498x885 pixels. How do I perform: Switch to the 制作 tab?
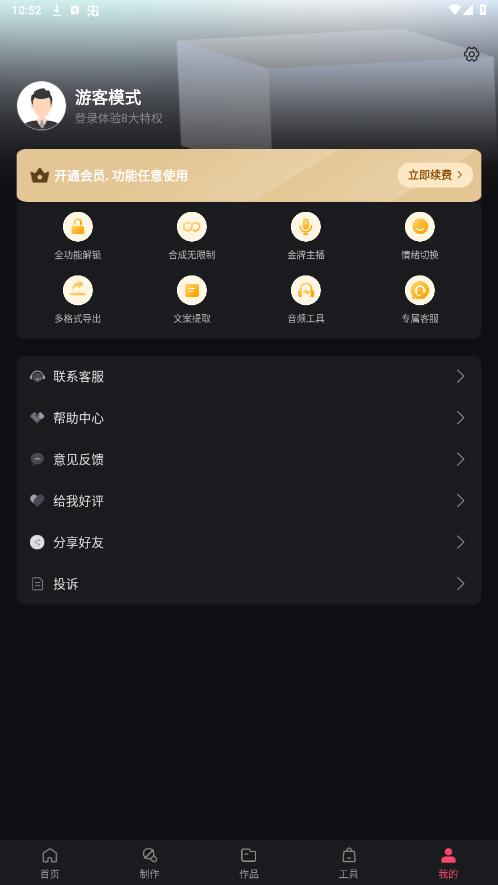149,863
